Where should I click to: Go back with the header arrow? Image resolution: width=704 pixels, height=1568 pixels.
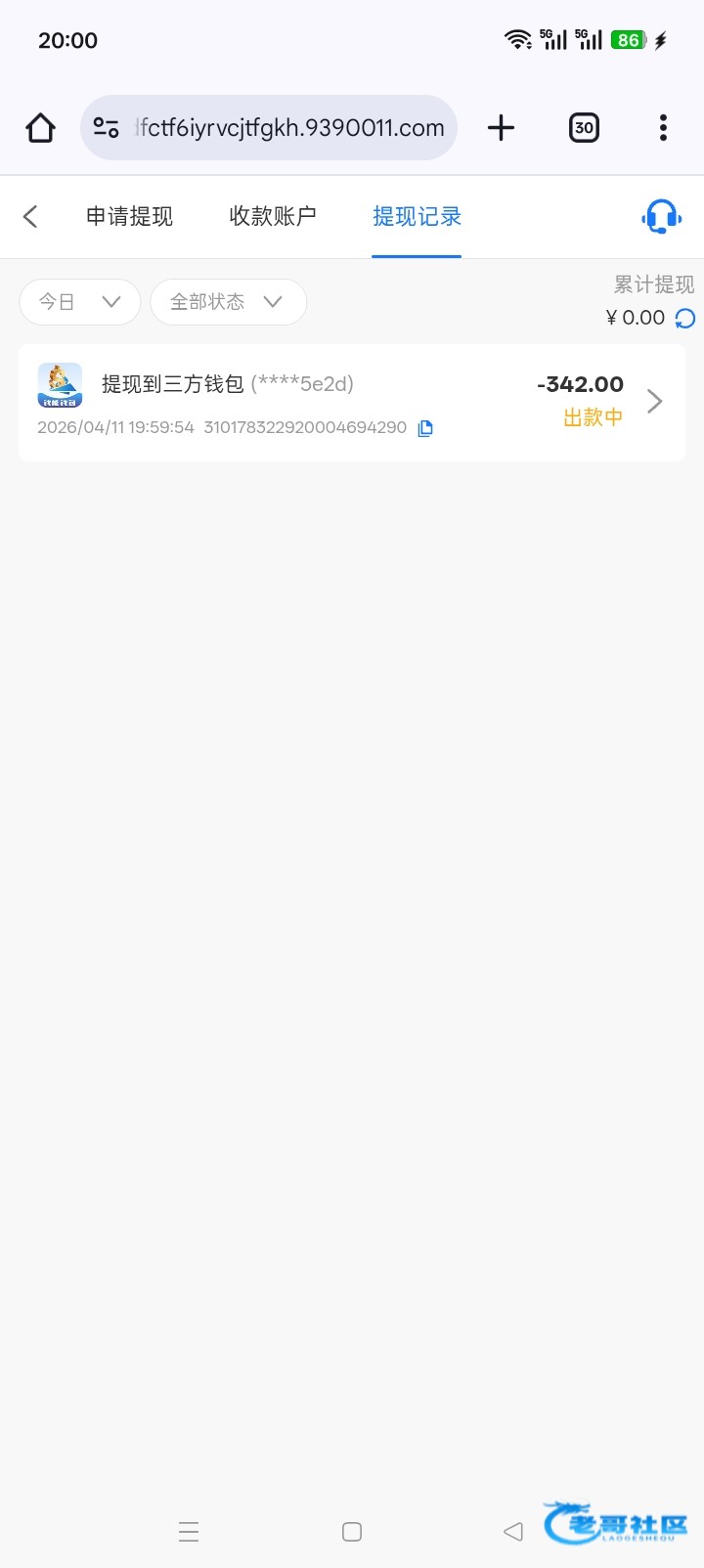pyautogui.click(x=30, y=217)
